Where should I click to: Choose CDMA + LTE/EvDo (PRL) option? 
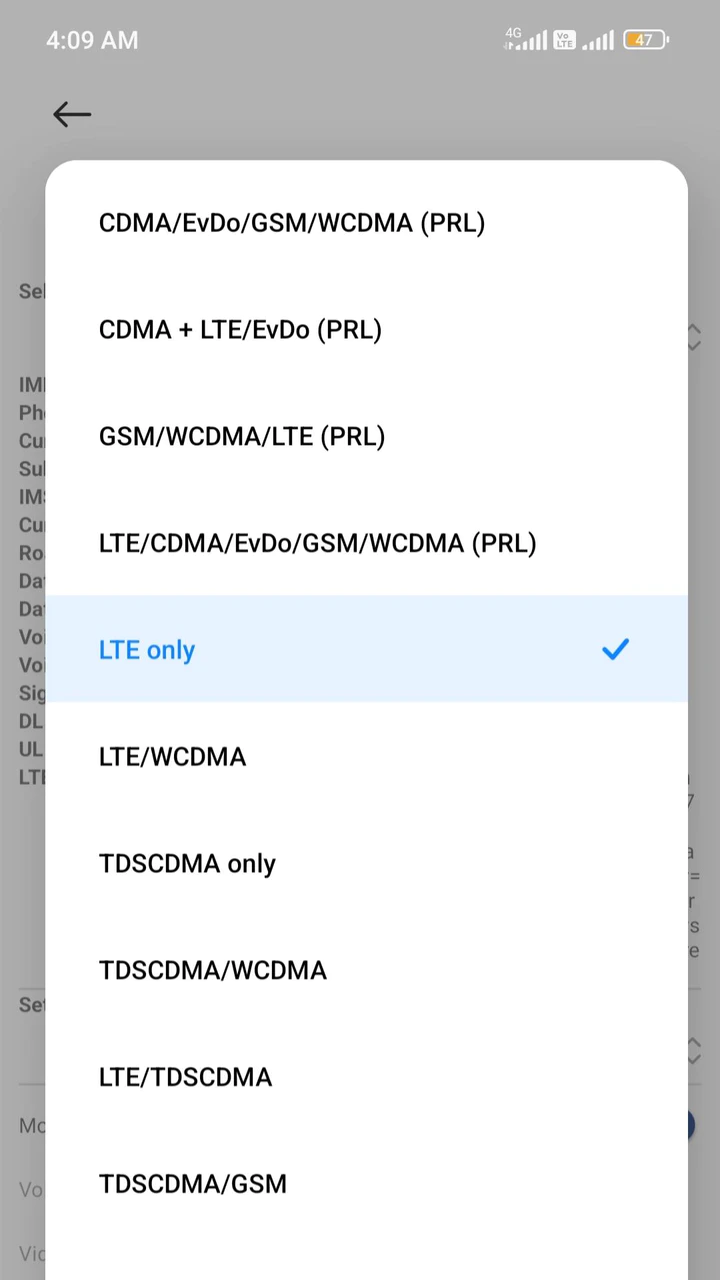366,330
